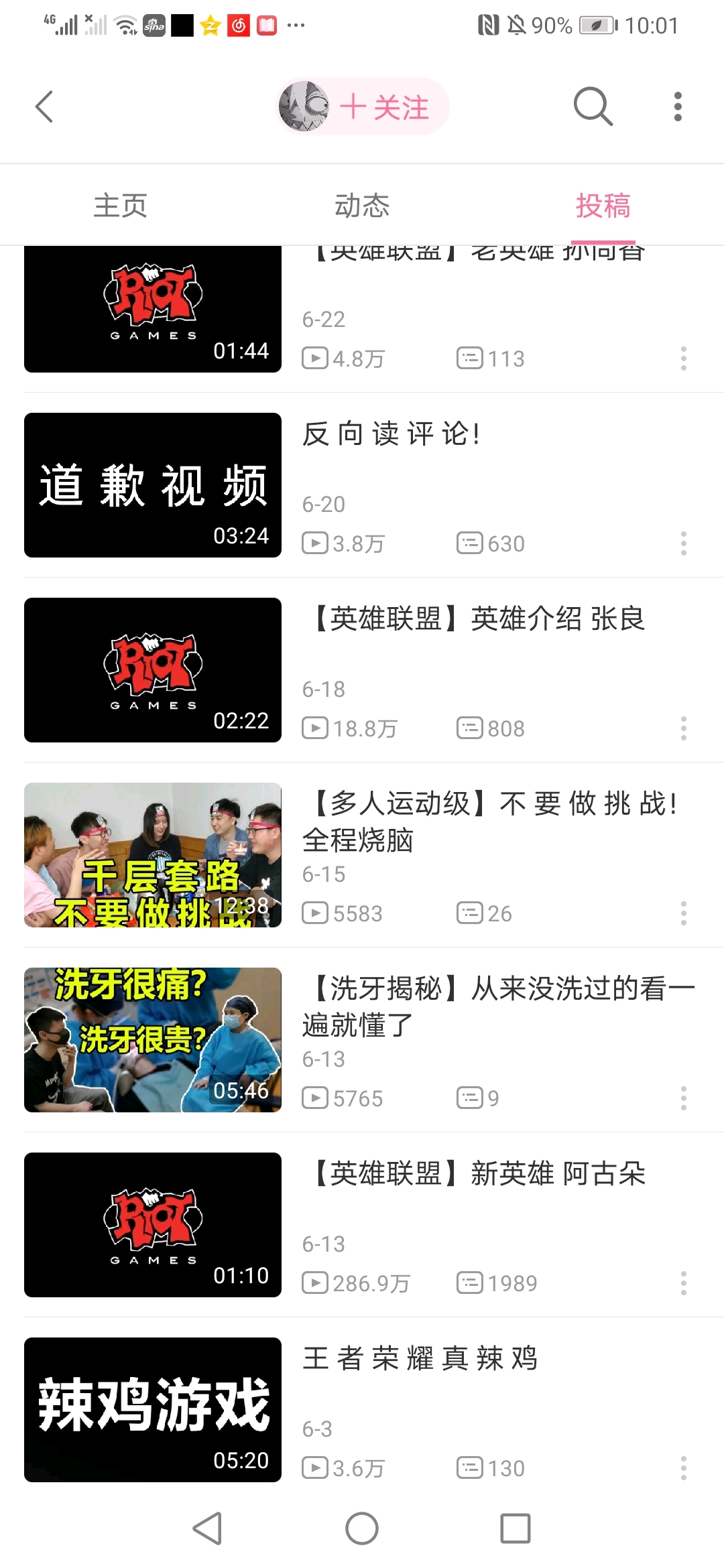Viewport: 724px width, 1568px height.
Task: Show more options for 英雄介绍 张良
Action: [683, 728]
